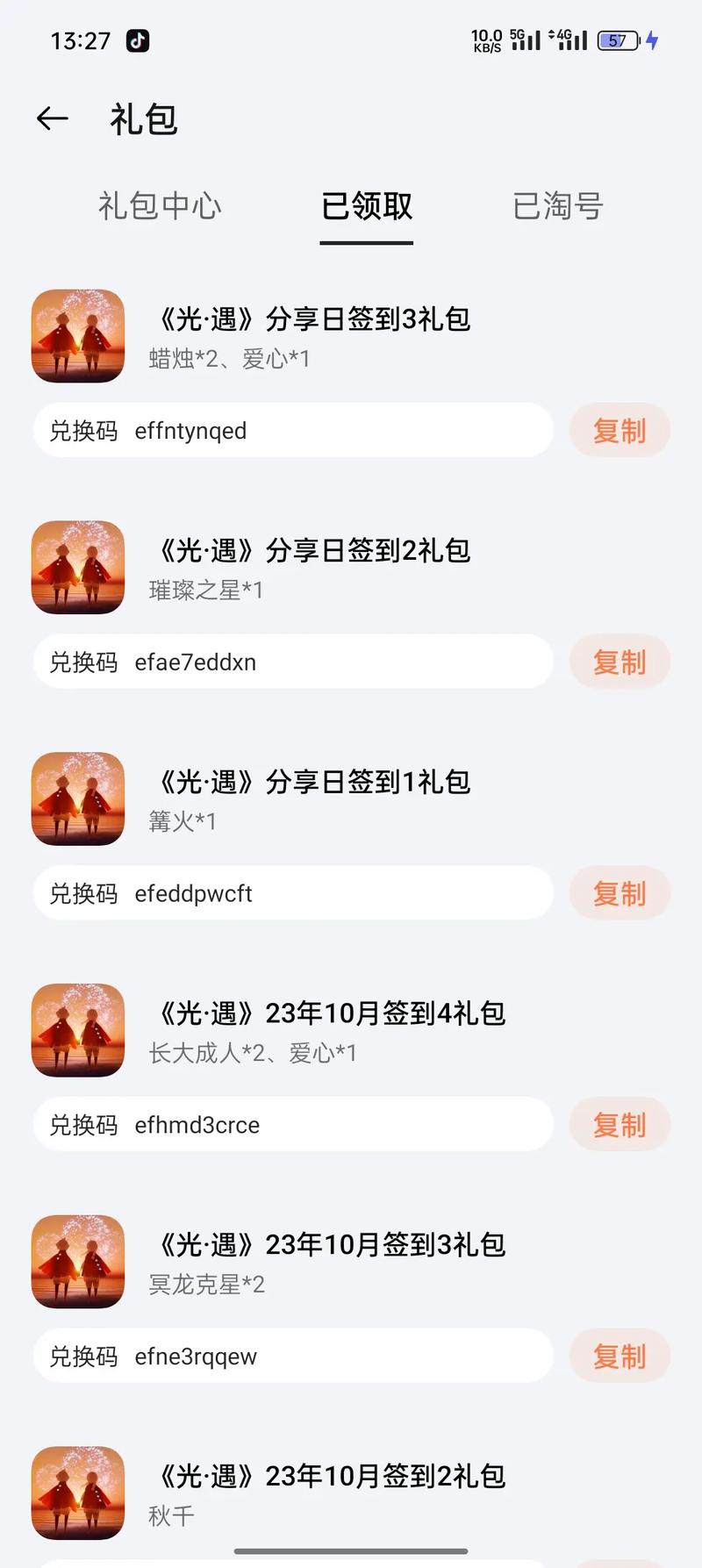Switch to the 礼包中心 tab

[x=160, y=207]
